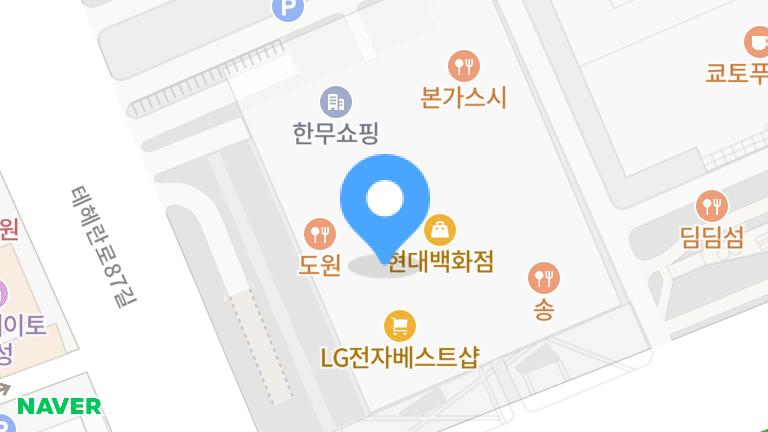768x432 pixels.
Task: Select the 한무쇼핑 building marker
Action: [335, 102]
